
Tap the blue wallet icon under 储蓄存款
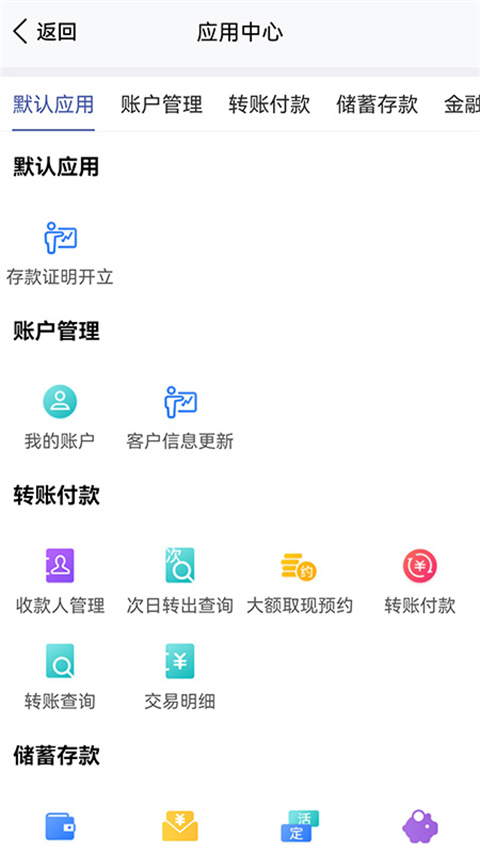(x=60, y=826)
